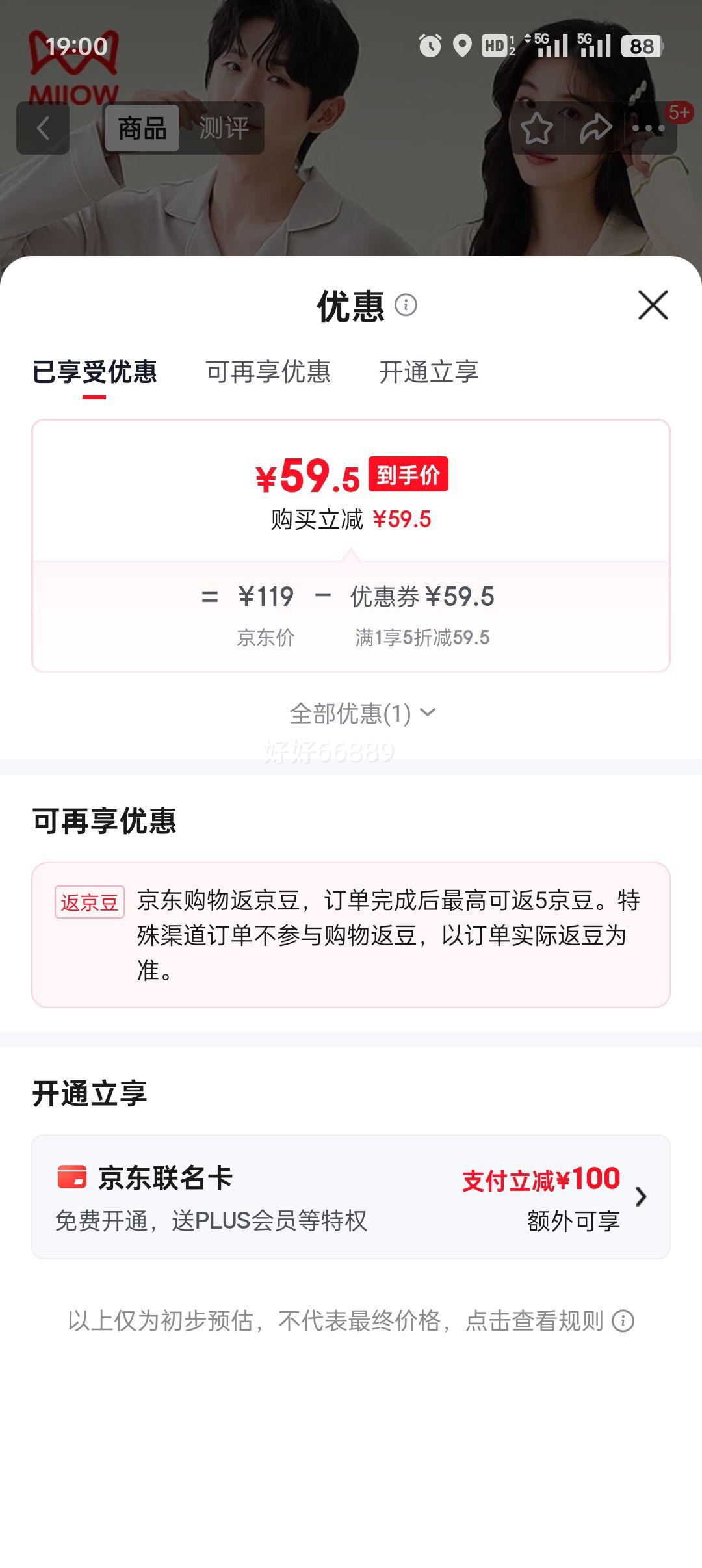Close the 优惠 panel with the X
Image resolution: width=702 pixels, height=1568 pixels.
coord(653,306)
